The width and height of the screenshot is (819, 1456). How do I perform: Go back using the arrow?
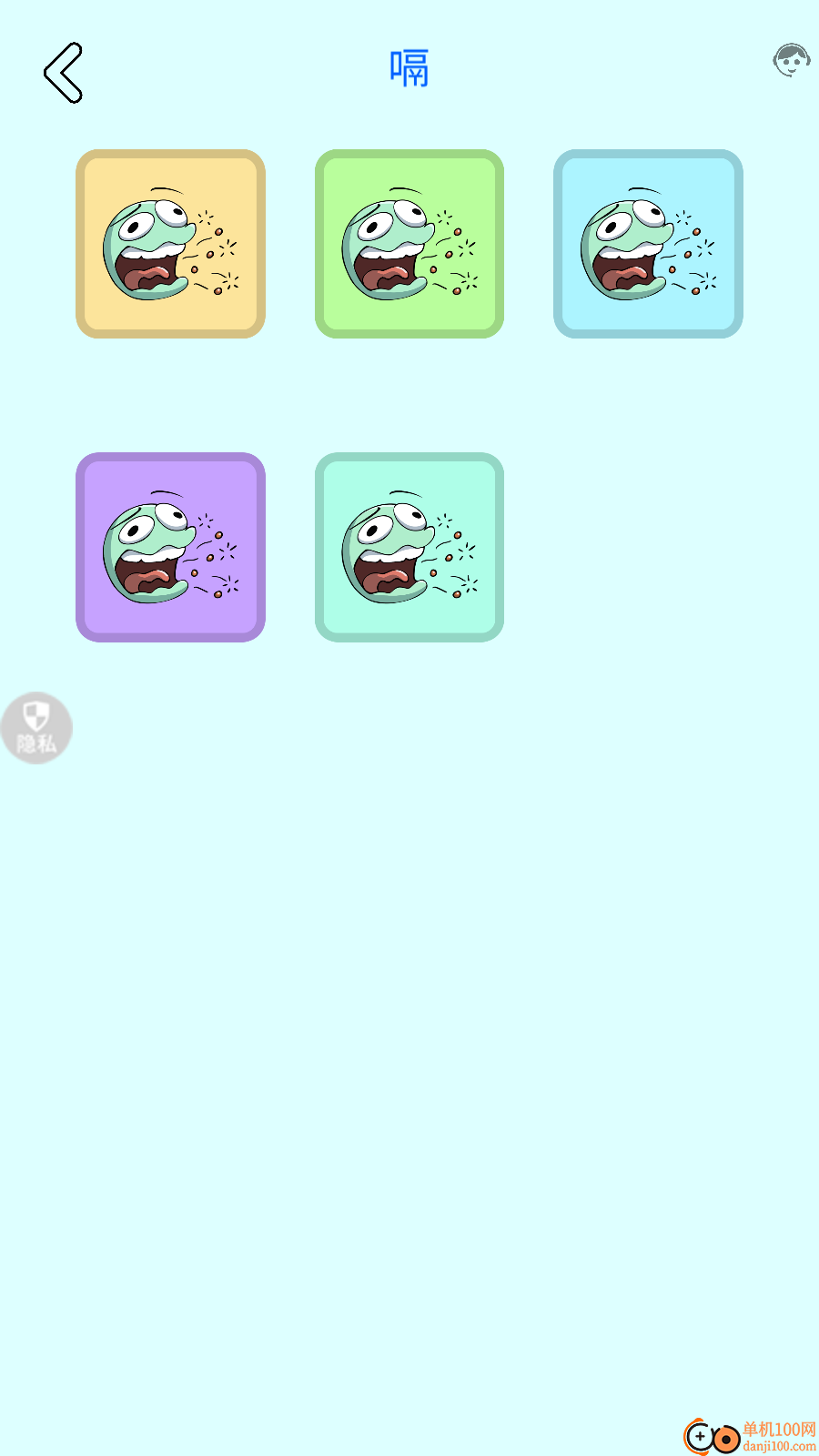(64, 73)
